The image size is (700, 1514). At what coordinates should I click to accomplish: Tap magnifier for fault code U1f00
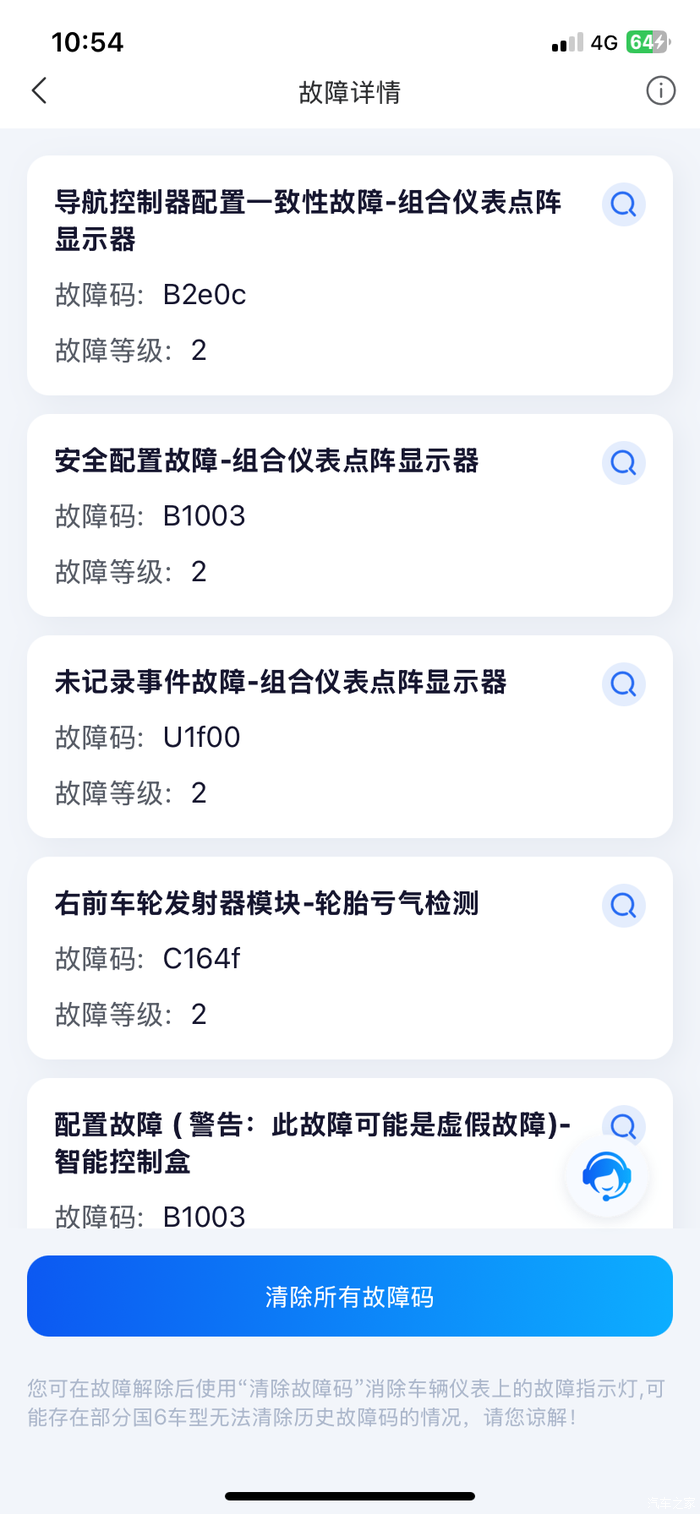pyautogui.click(x=623, y=684)
